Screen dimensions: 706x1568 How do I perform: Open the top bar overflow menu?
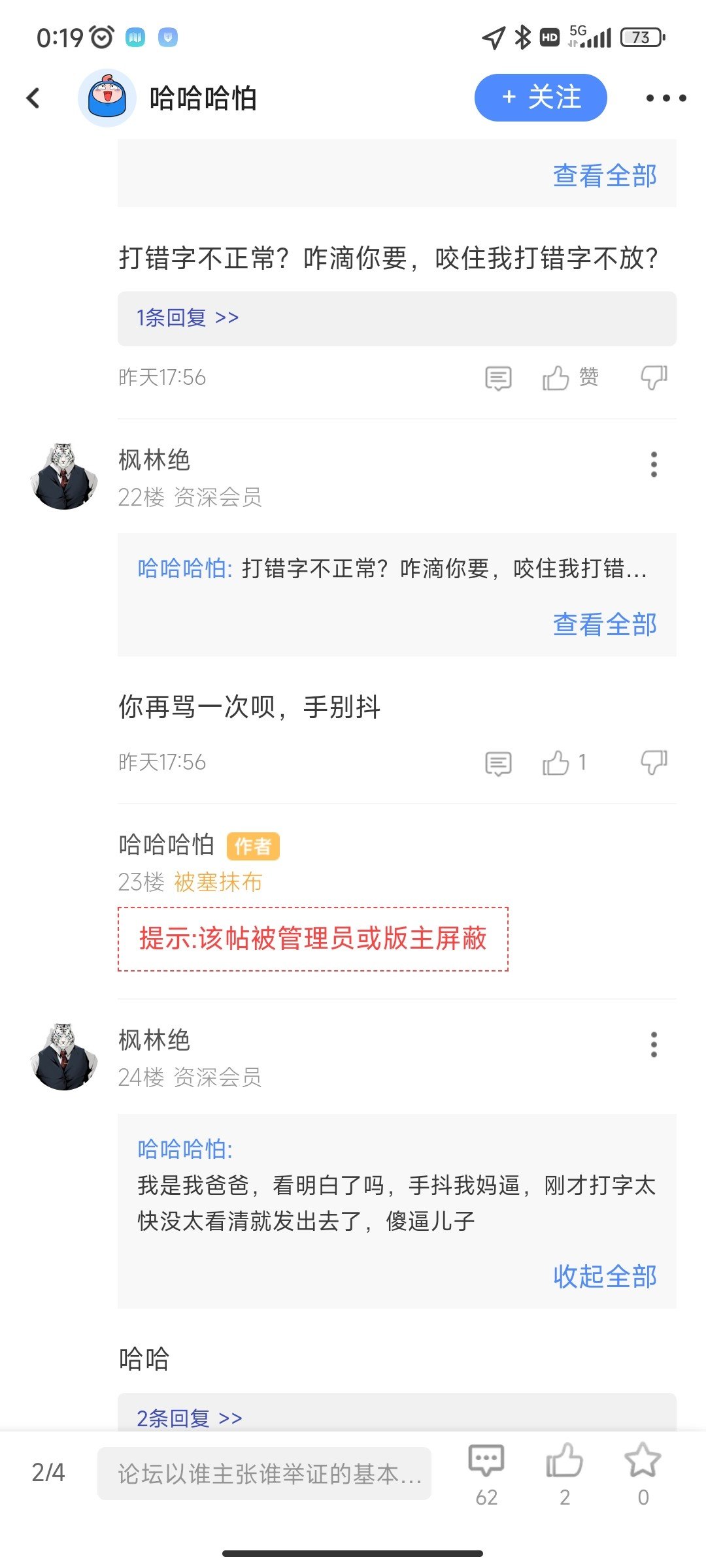[x=665, y=98]
